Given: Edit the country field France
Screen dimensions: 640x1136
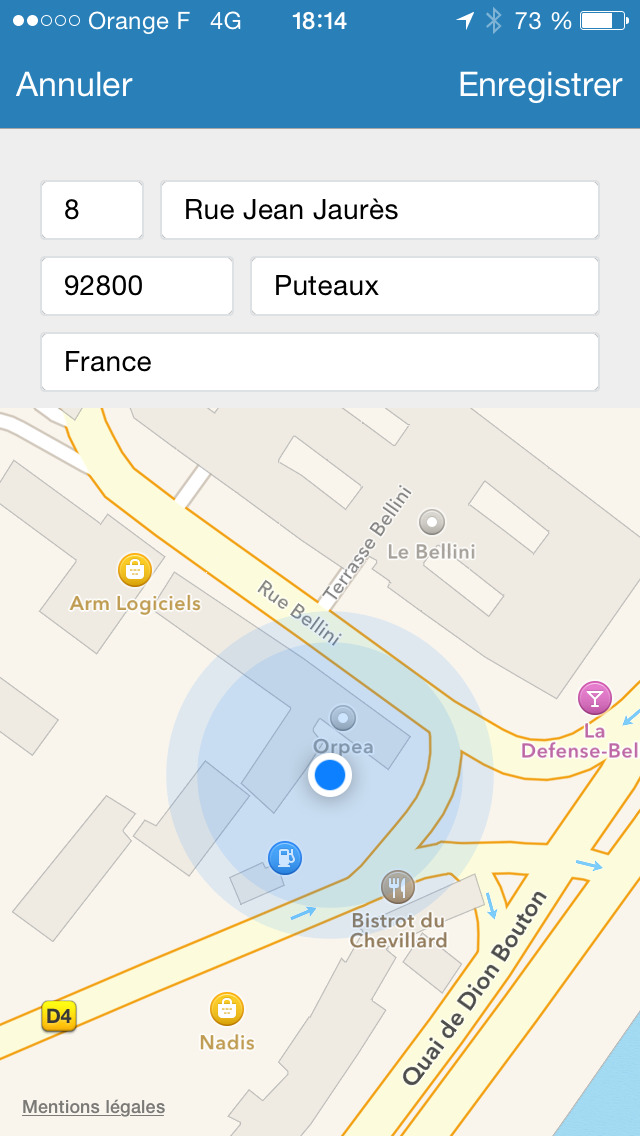Looking at the screenshot, I should pyautogui.click(x=320, y=362).
